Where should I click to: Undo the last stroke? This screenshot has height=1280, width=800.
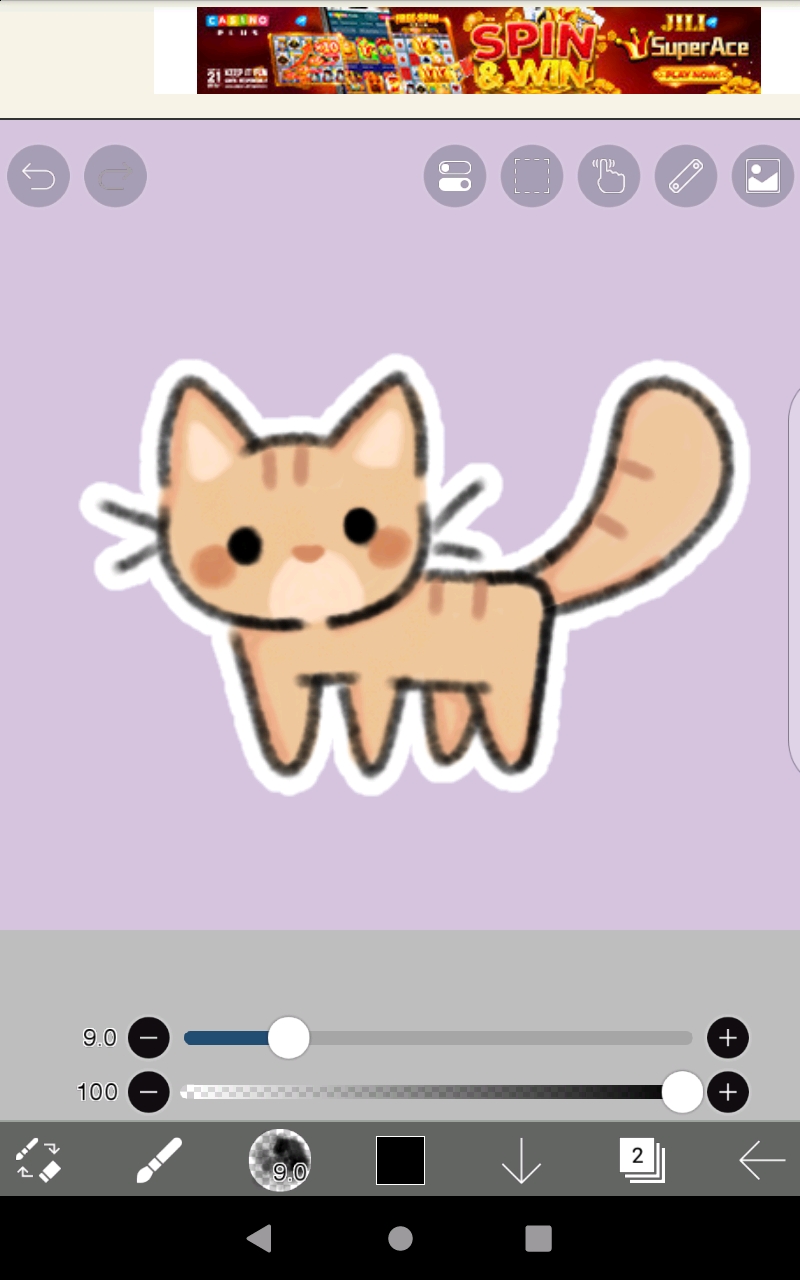38,177
